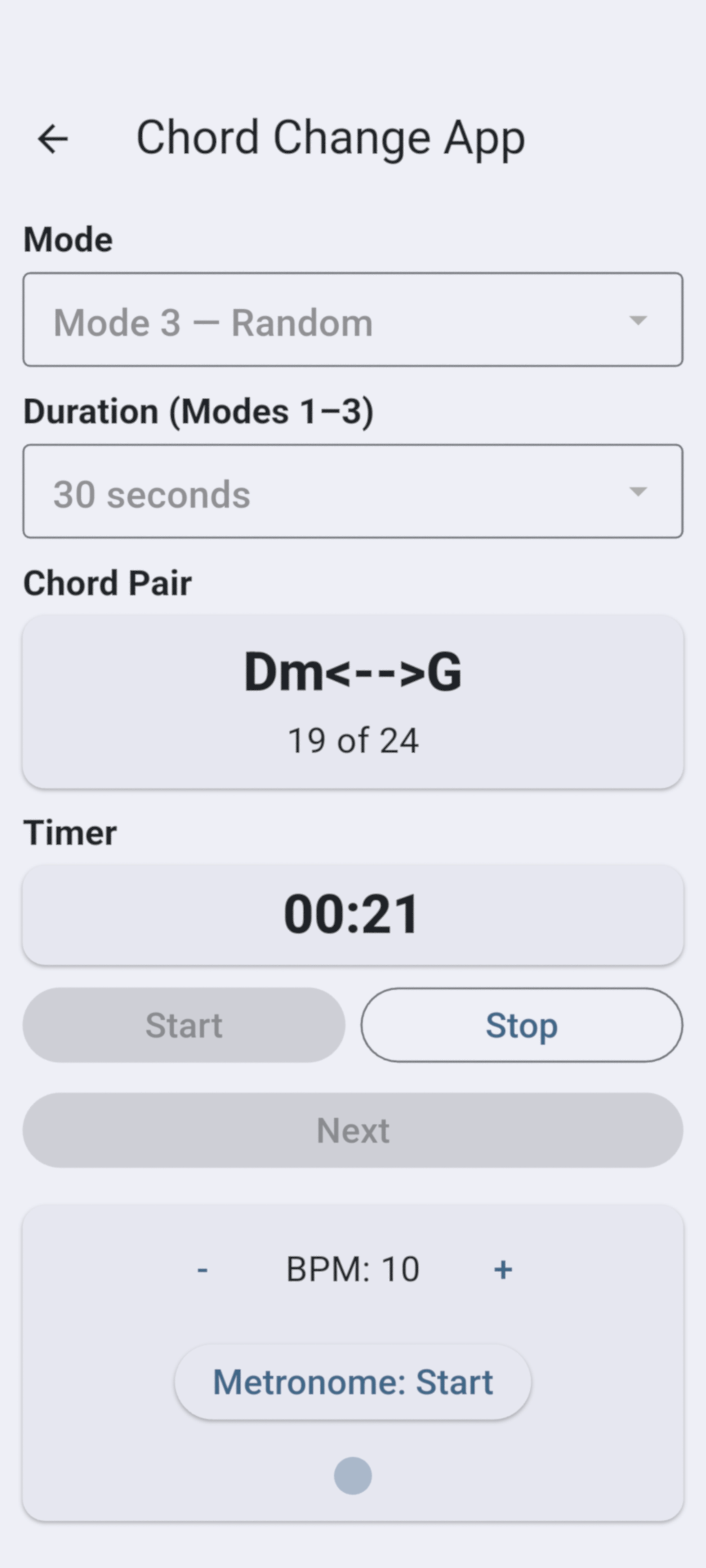706x1568 pixels.
Task: Click the back arrow icon
Action: click(x=53, y=139)
